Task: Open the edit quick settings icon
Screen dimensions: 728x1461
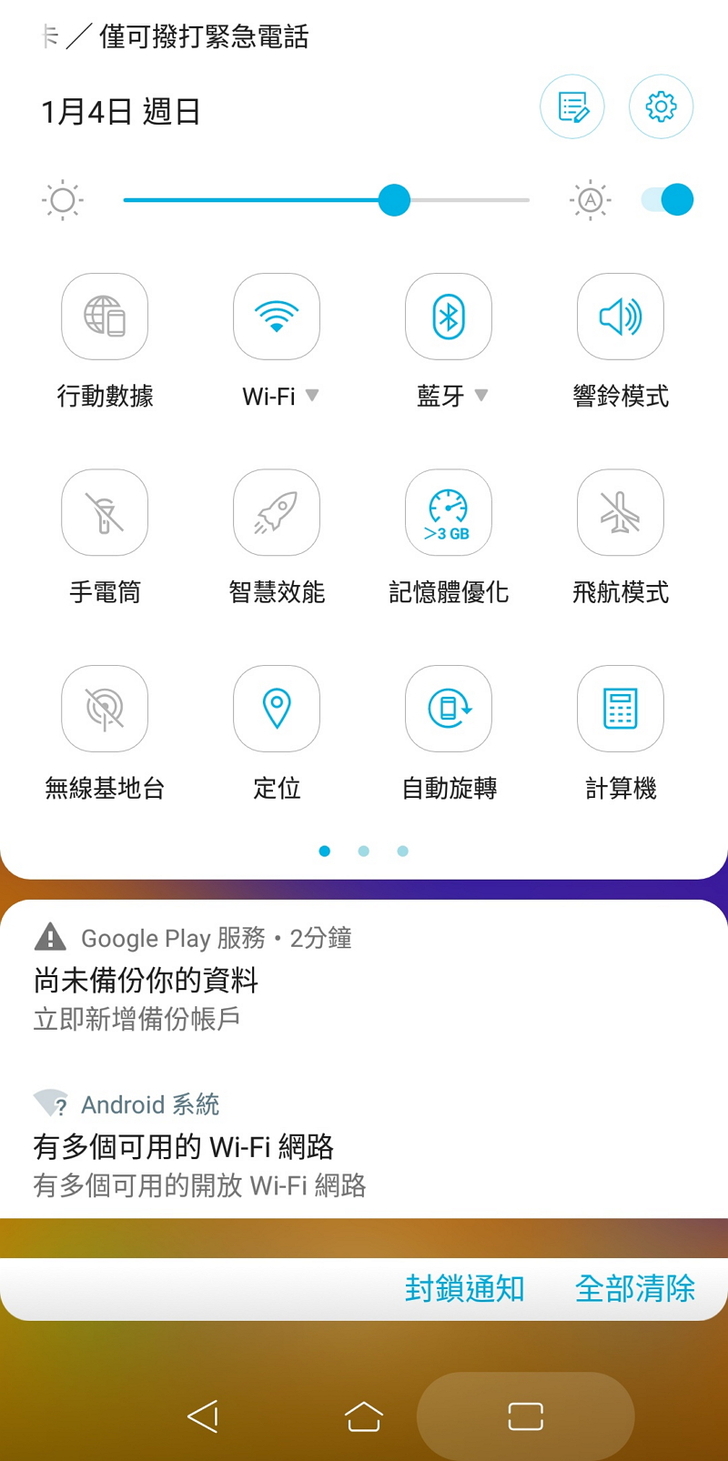Action: coord(572,106)
